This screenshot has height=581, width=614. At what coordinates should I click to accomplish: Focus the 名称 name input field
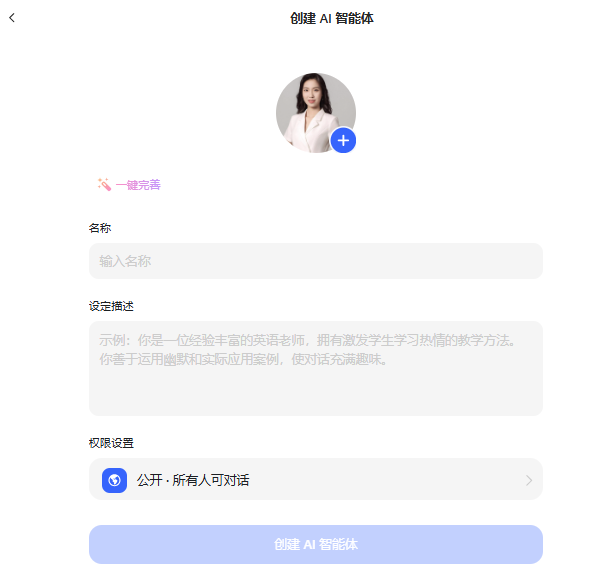click(x=315, y=261)
